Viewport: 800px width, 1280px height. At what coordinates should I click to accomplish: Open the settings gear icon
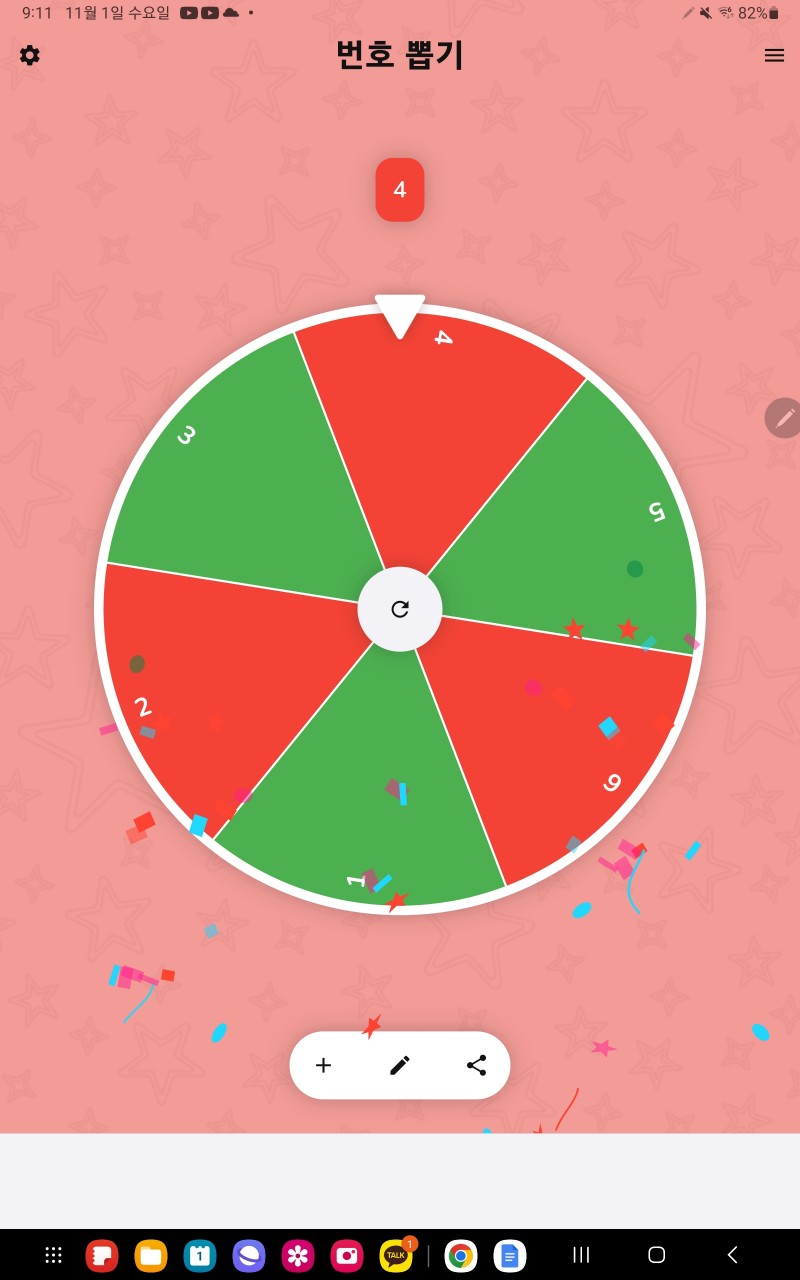point(30,55)
